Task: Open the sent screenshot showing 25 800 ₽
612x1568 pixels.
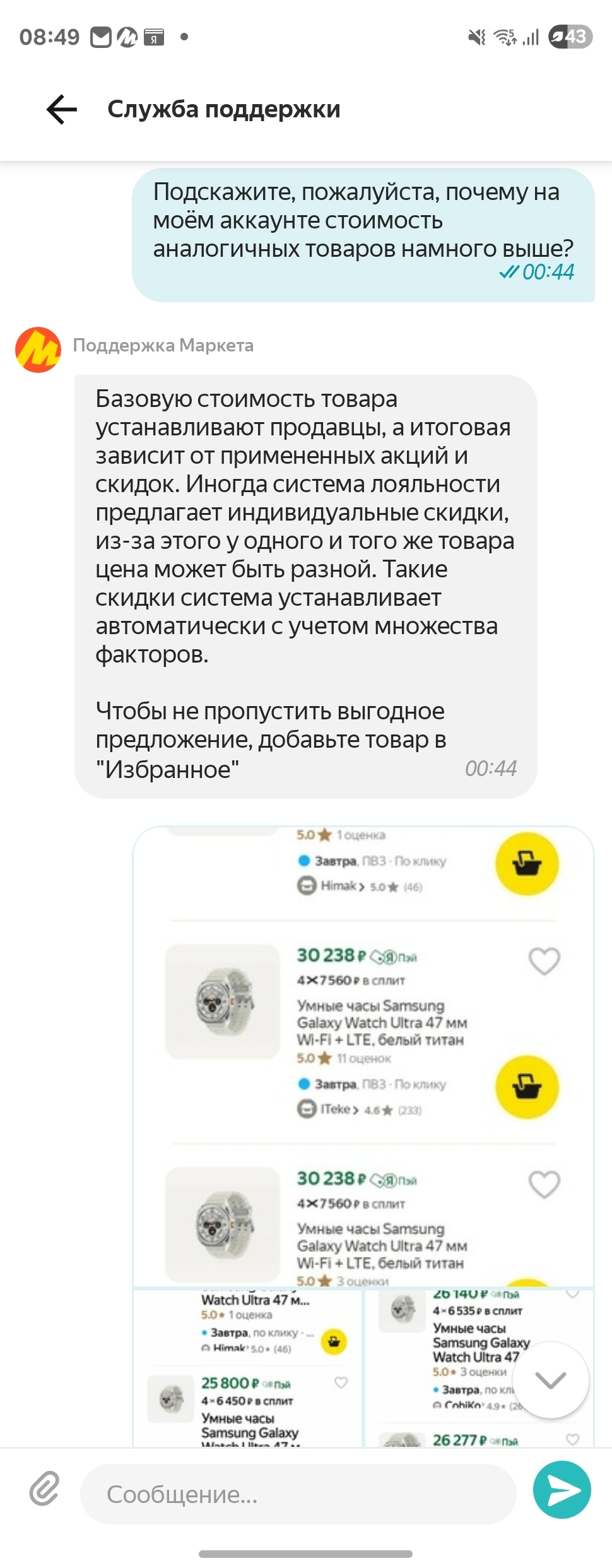Action: pyautogui.click(x=247, y=1369)
